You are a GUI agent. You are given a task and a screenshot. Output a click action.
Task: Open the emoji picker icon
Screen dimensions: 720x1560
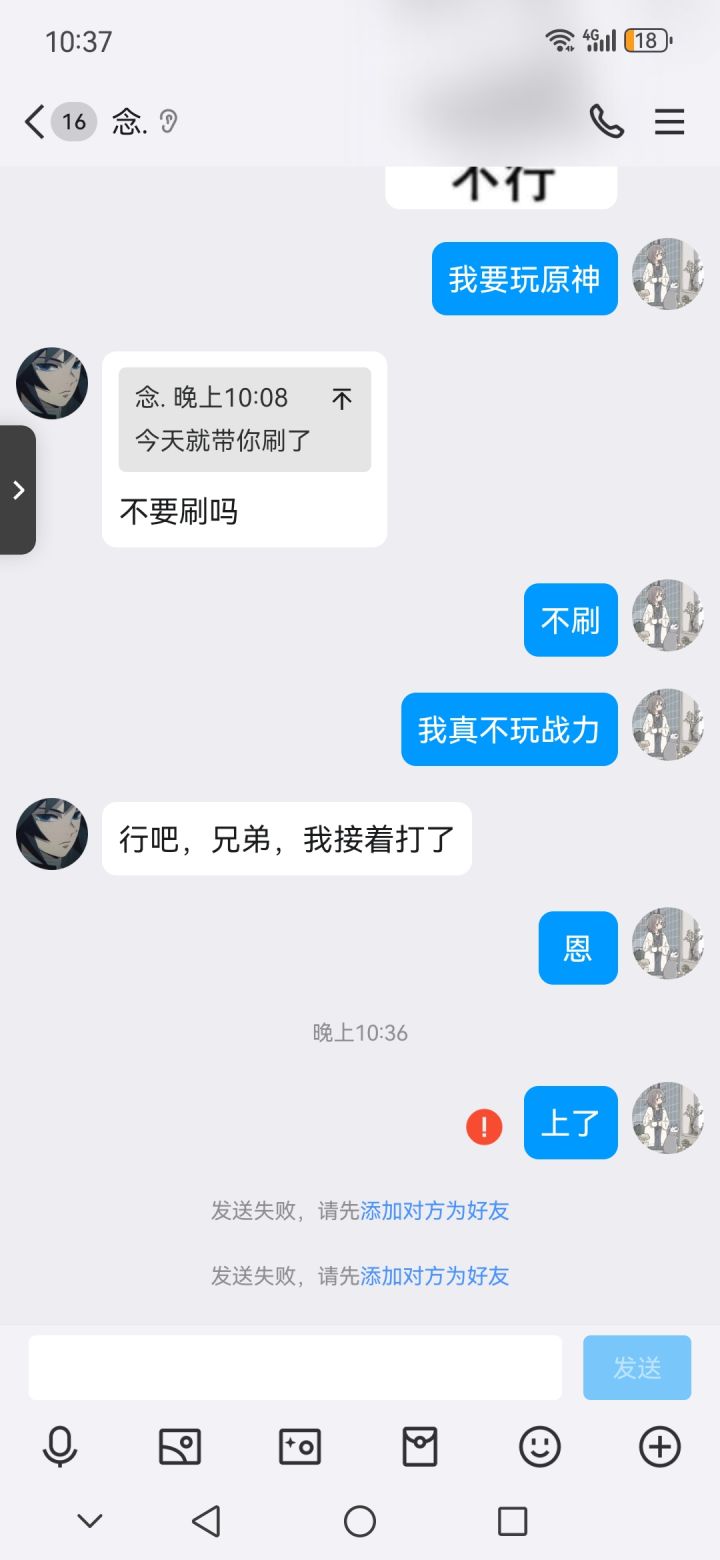coord(539,1445)
